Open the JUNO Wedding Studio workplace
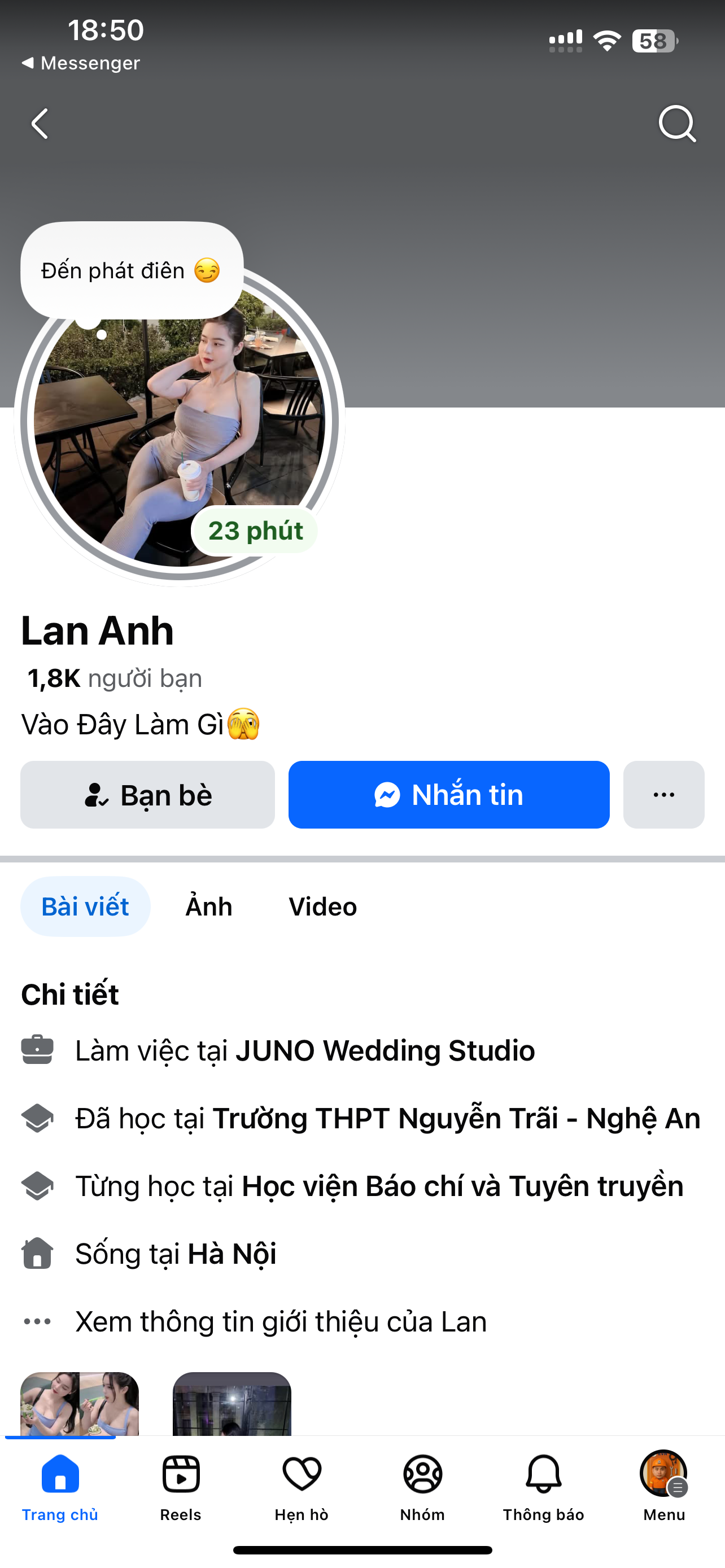 [385, 1050]
